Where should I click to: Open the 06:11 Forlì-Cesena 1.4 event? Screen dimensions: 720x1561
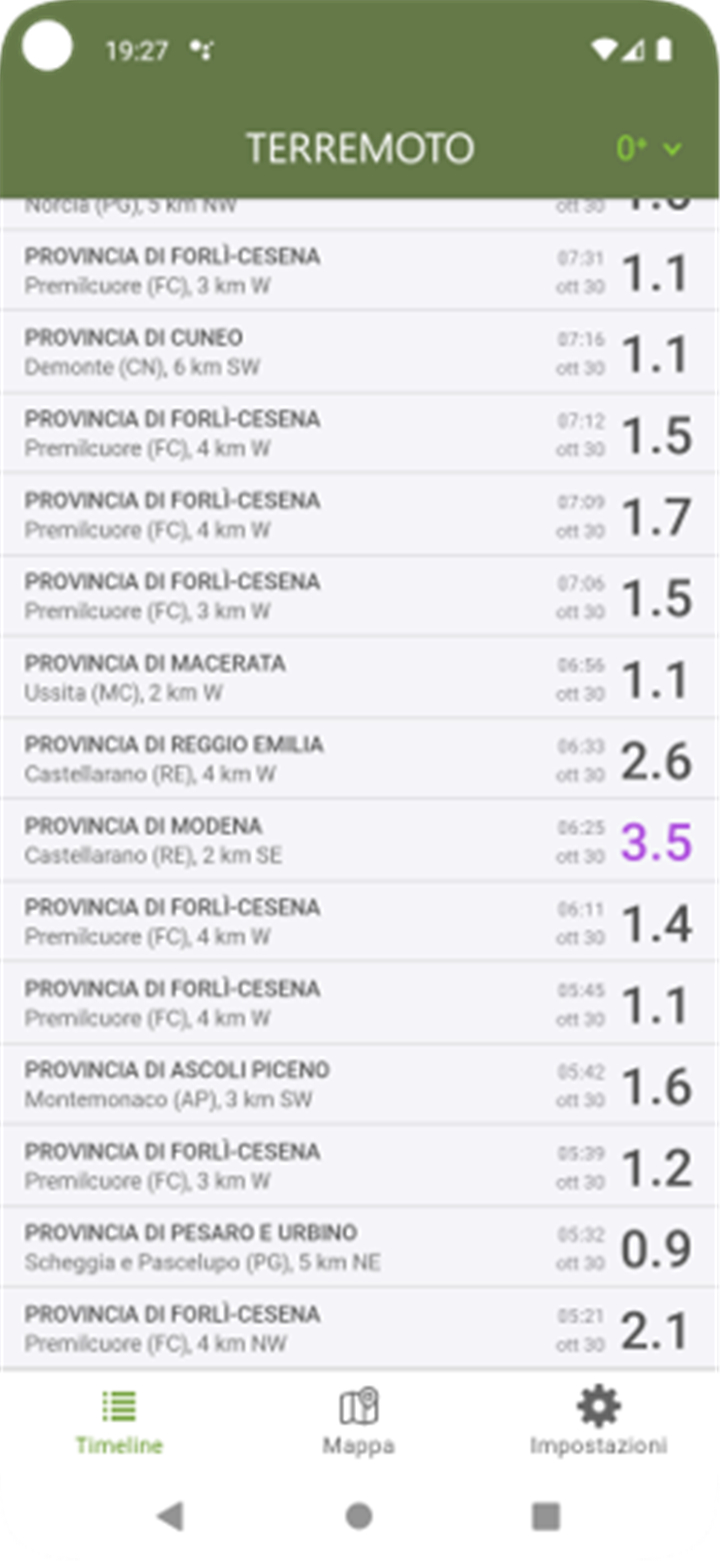[x=360, y=921]
